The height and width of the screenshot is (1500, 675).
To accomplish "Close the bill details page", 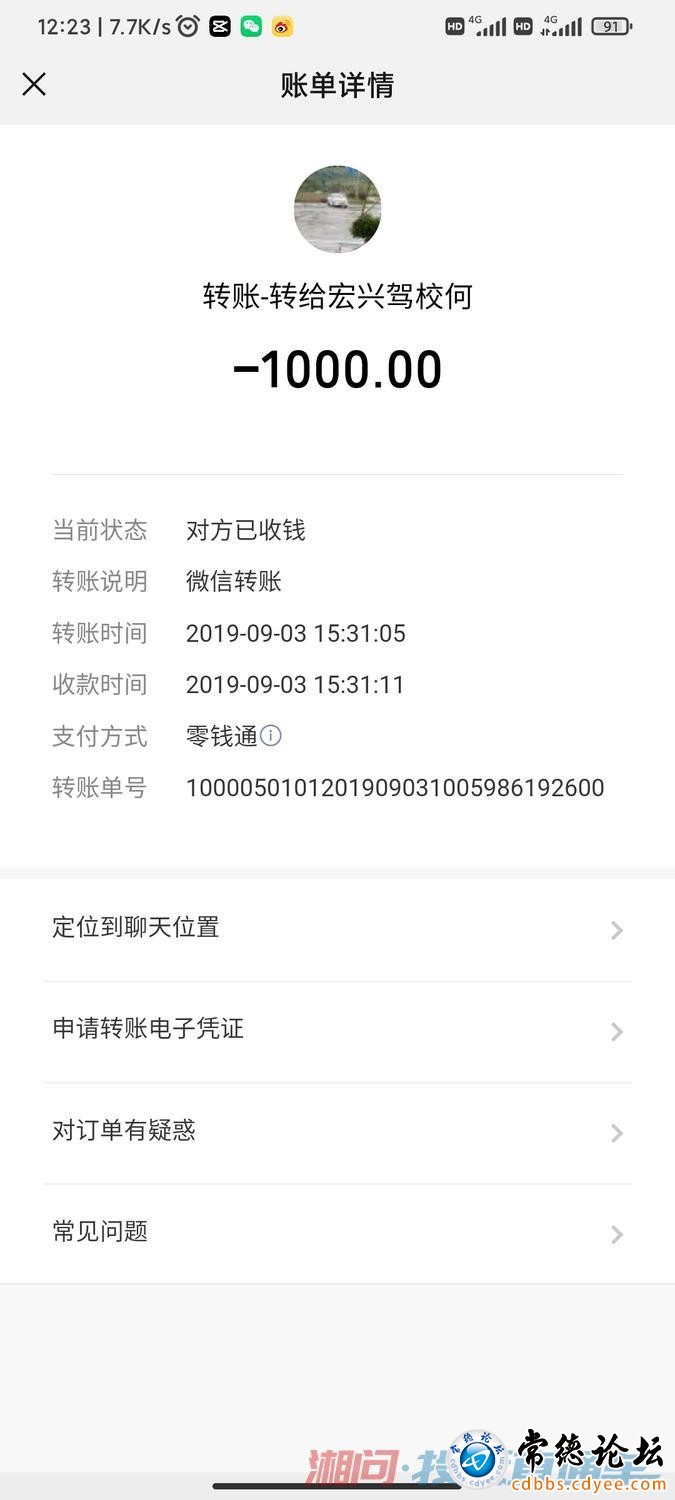I will [x=34, y=85].
